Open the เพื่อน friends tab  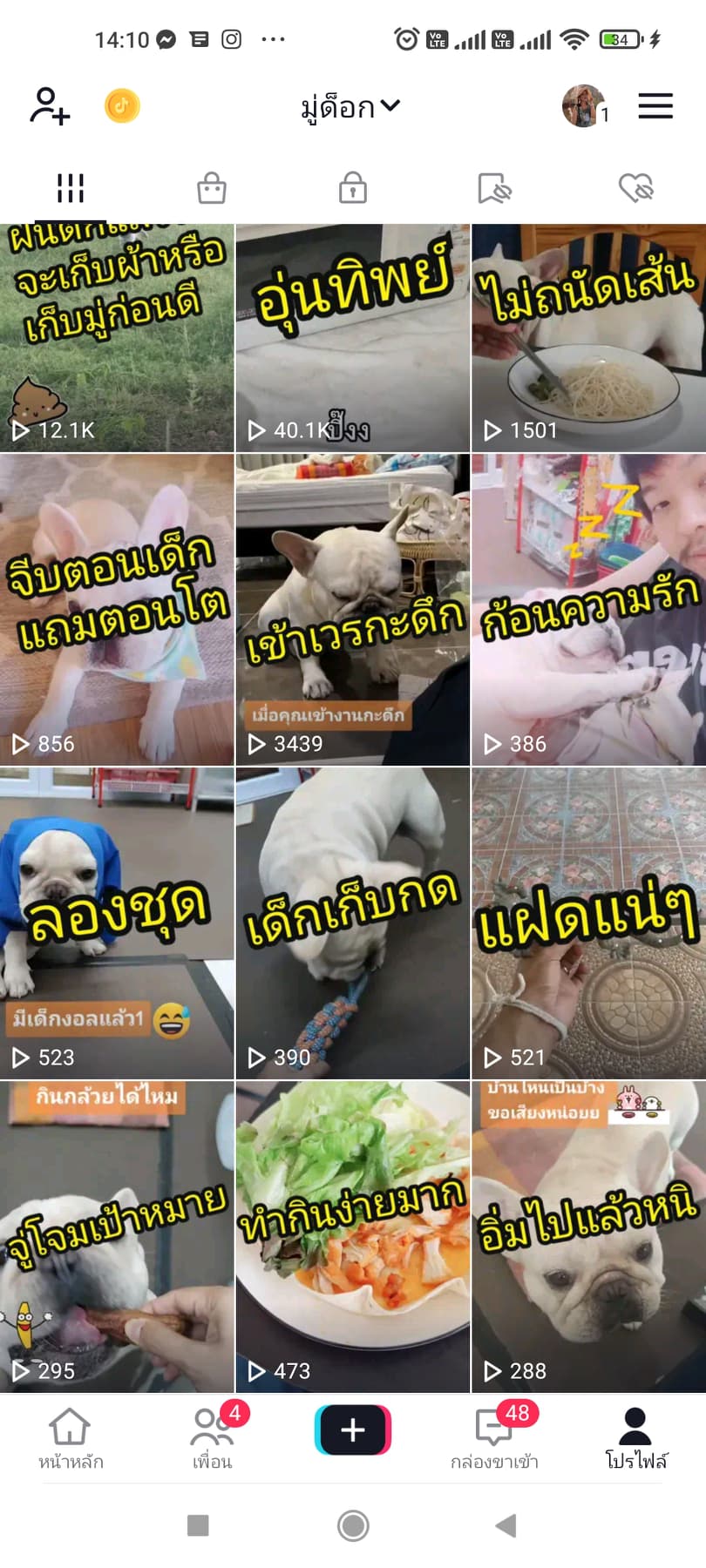point(212,1439)
